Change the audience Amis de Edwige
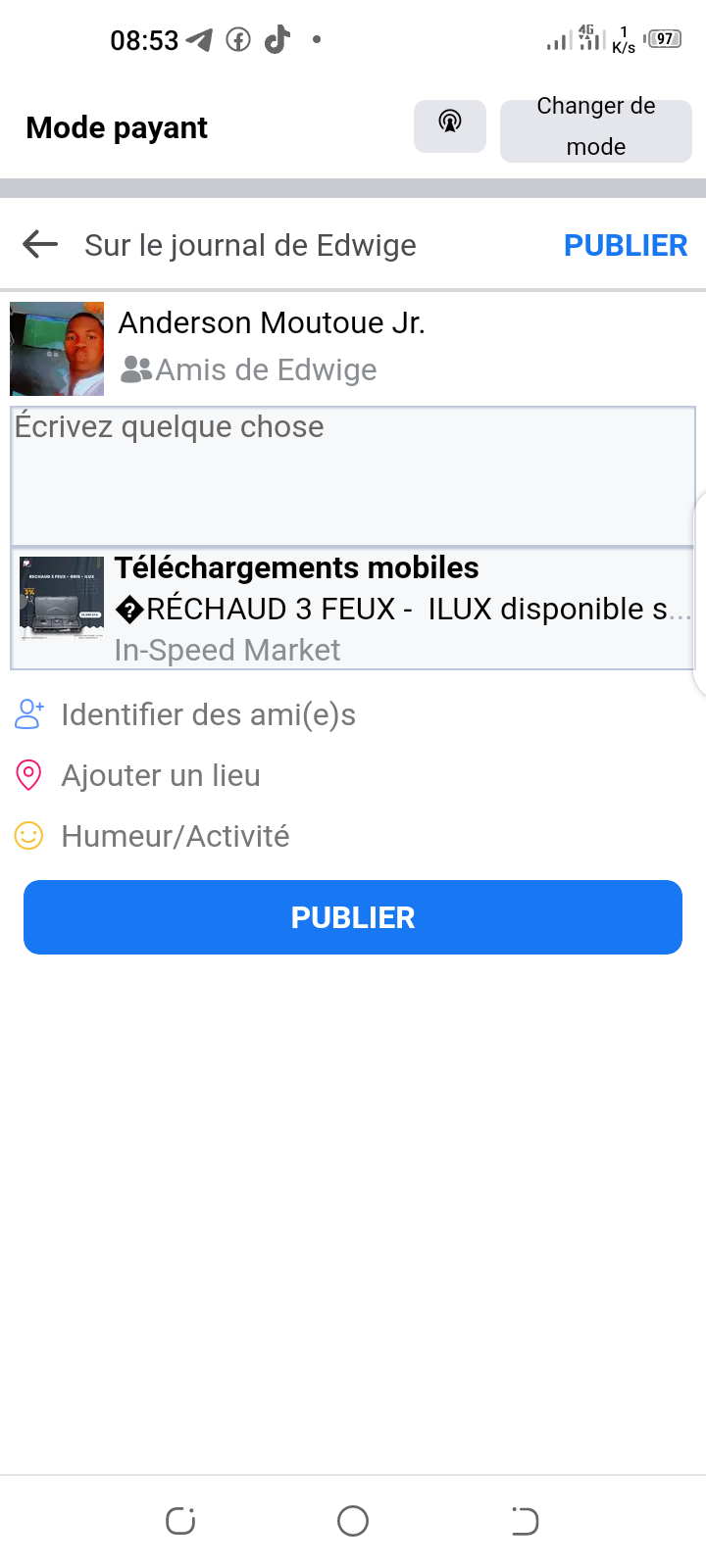Viewport: 706px width, 1568px height. point(249,369)
